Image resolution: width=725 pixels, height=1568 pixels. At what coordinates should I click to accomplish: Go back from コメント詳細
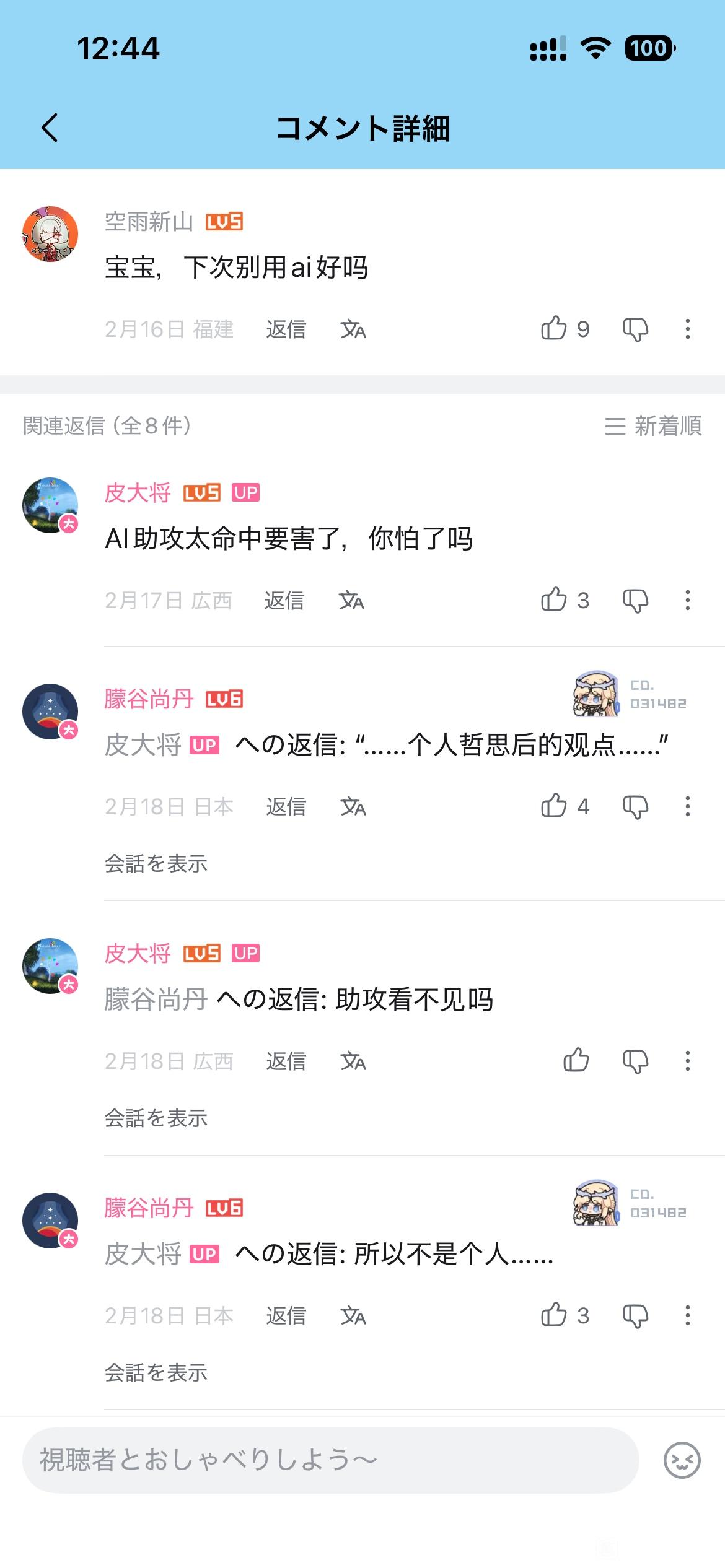click(x=50, y=128)
